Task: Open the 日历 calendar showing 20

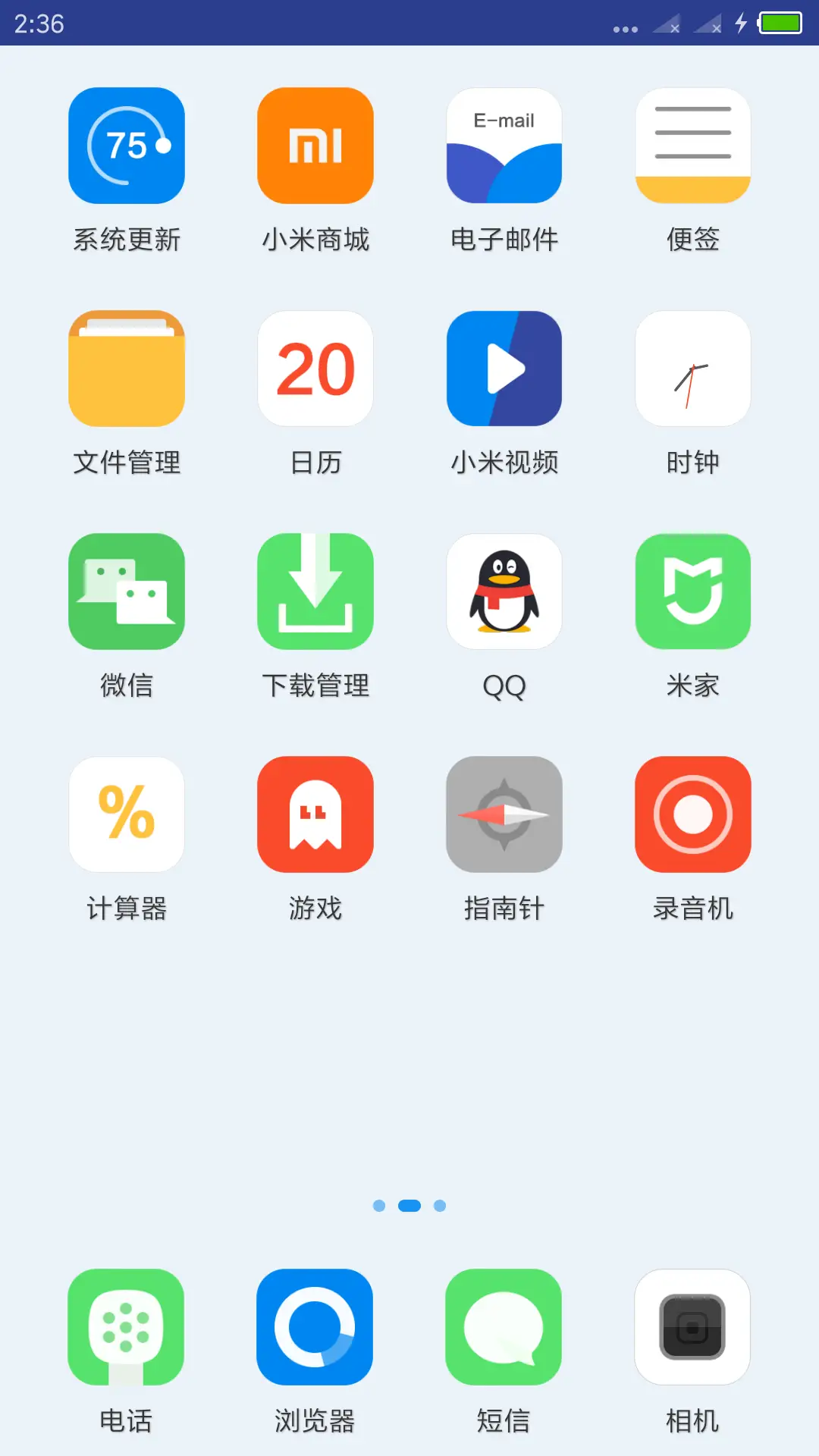Action: coord(315,368)
